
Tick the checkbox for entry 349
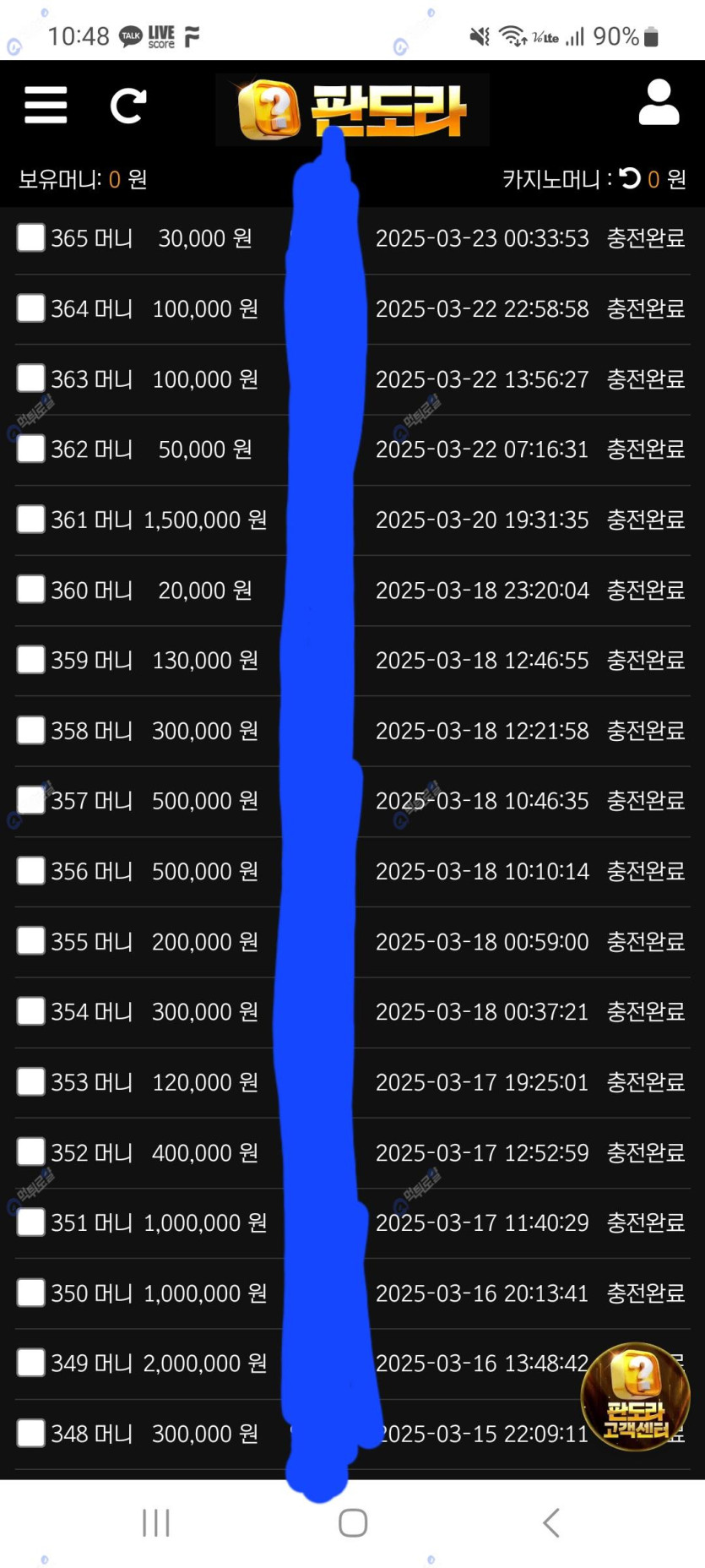[x=31, y=1363]
